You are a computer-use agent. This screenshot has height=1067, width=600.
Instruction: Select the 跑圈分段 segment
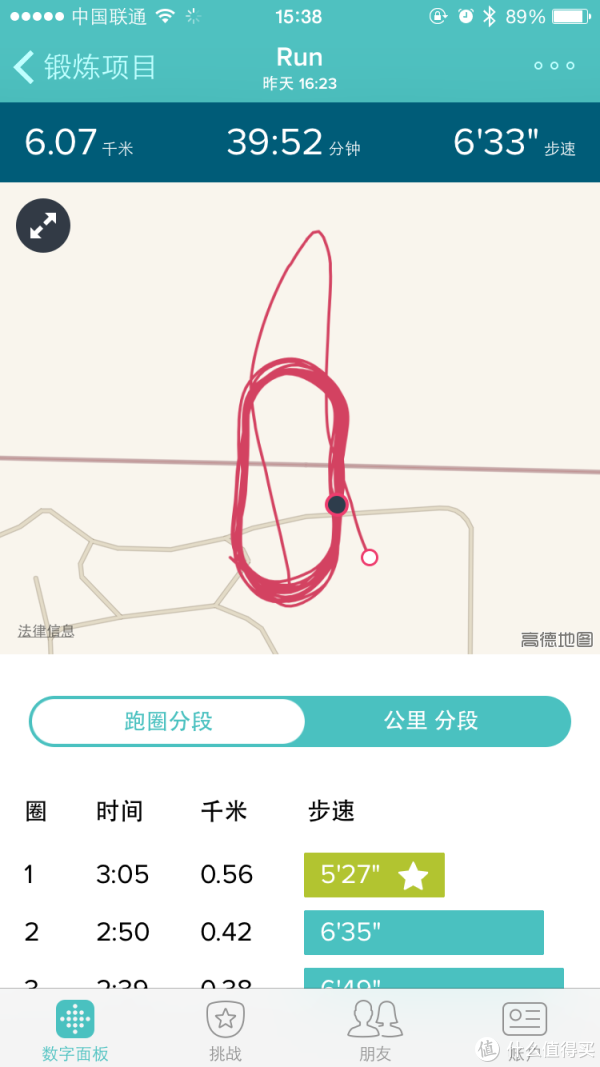(x=168, y=721)
